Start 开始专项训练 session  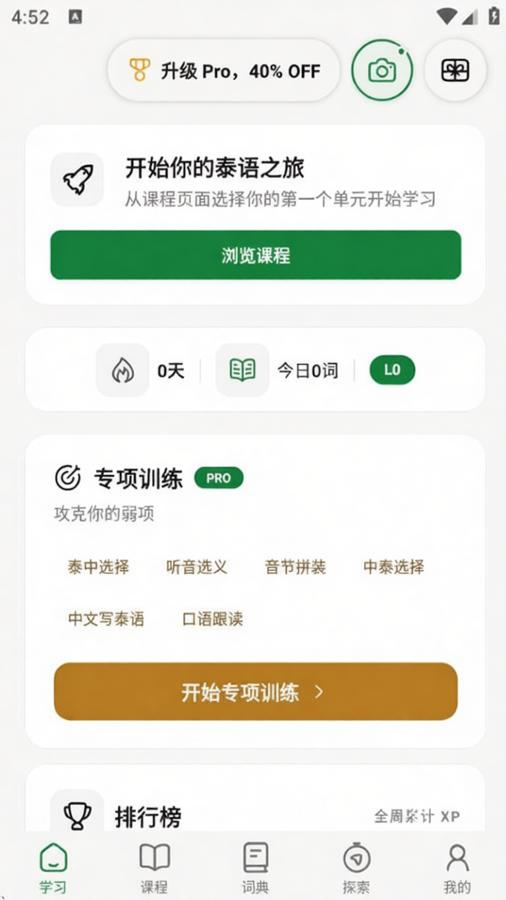pyautogui.click(x=256, y=692)
